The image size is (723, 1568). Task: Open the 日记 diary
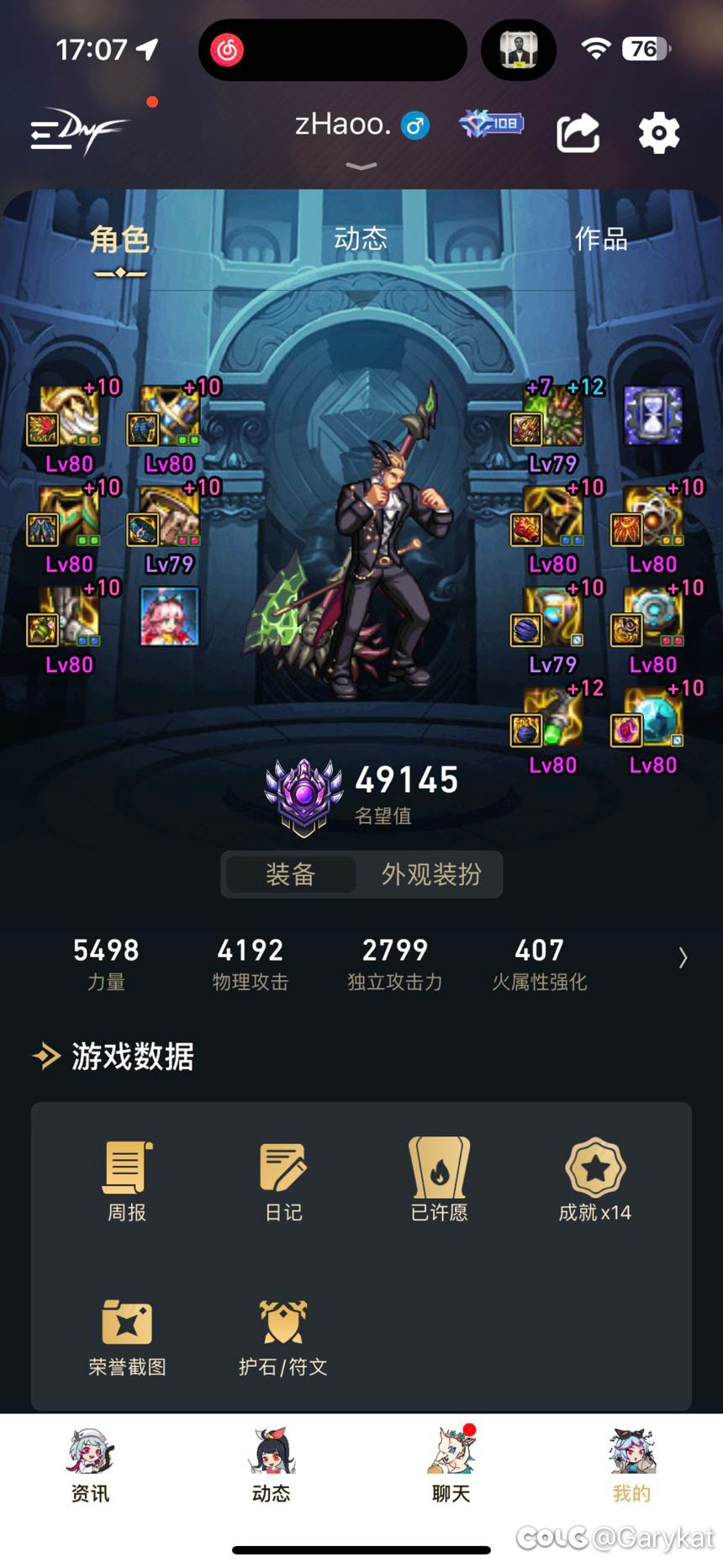click(283, 1179)
